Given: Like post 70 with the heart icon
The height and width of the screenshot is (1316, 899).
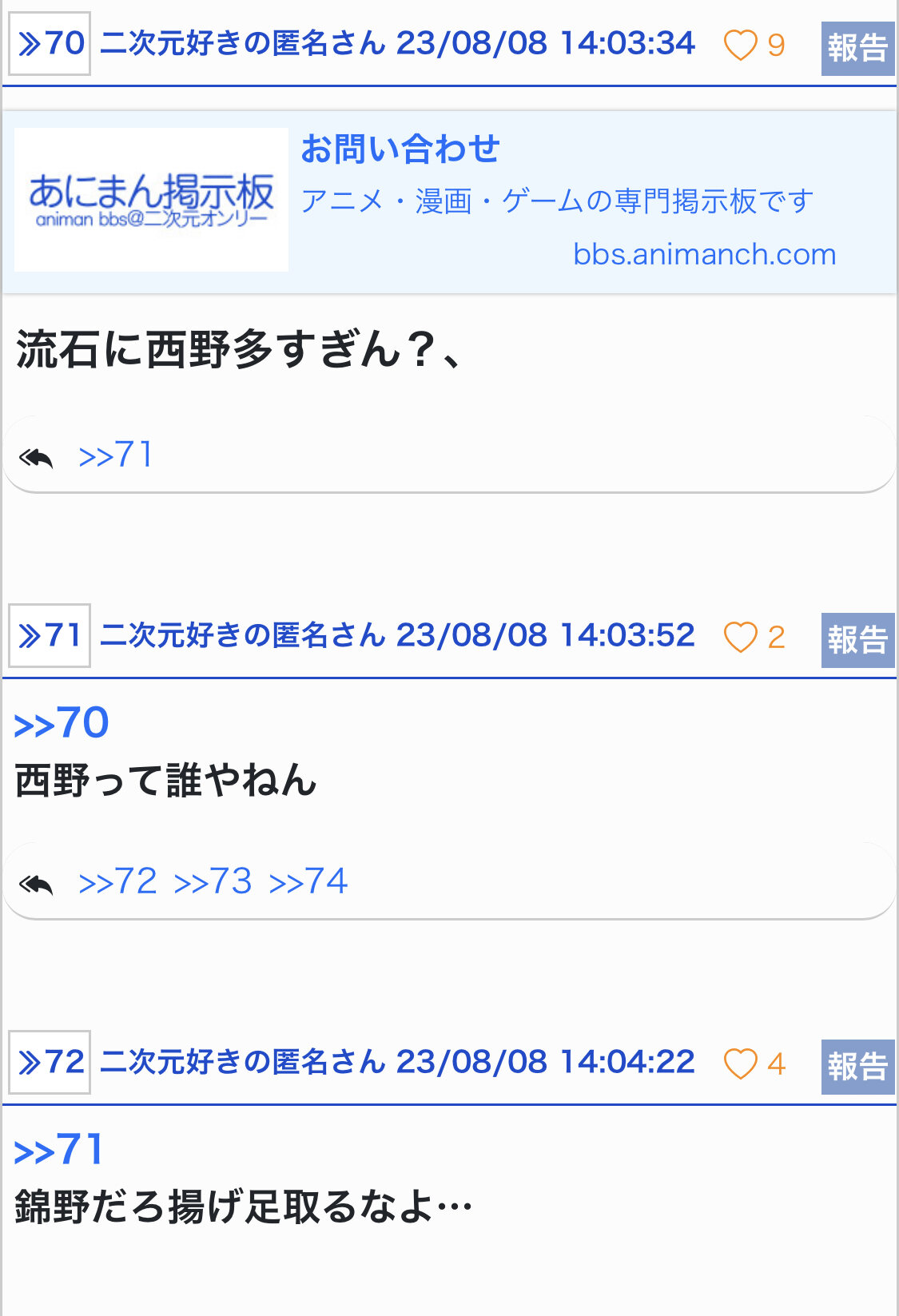Looking at the screenshot, I should 740,46.
